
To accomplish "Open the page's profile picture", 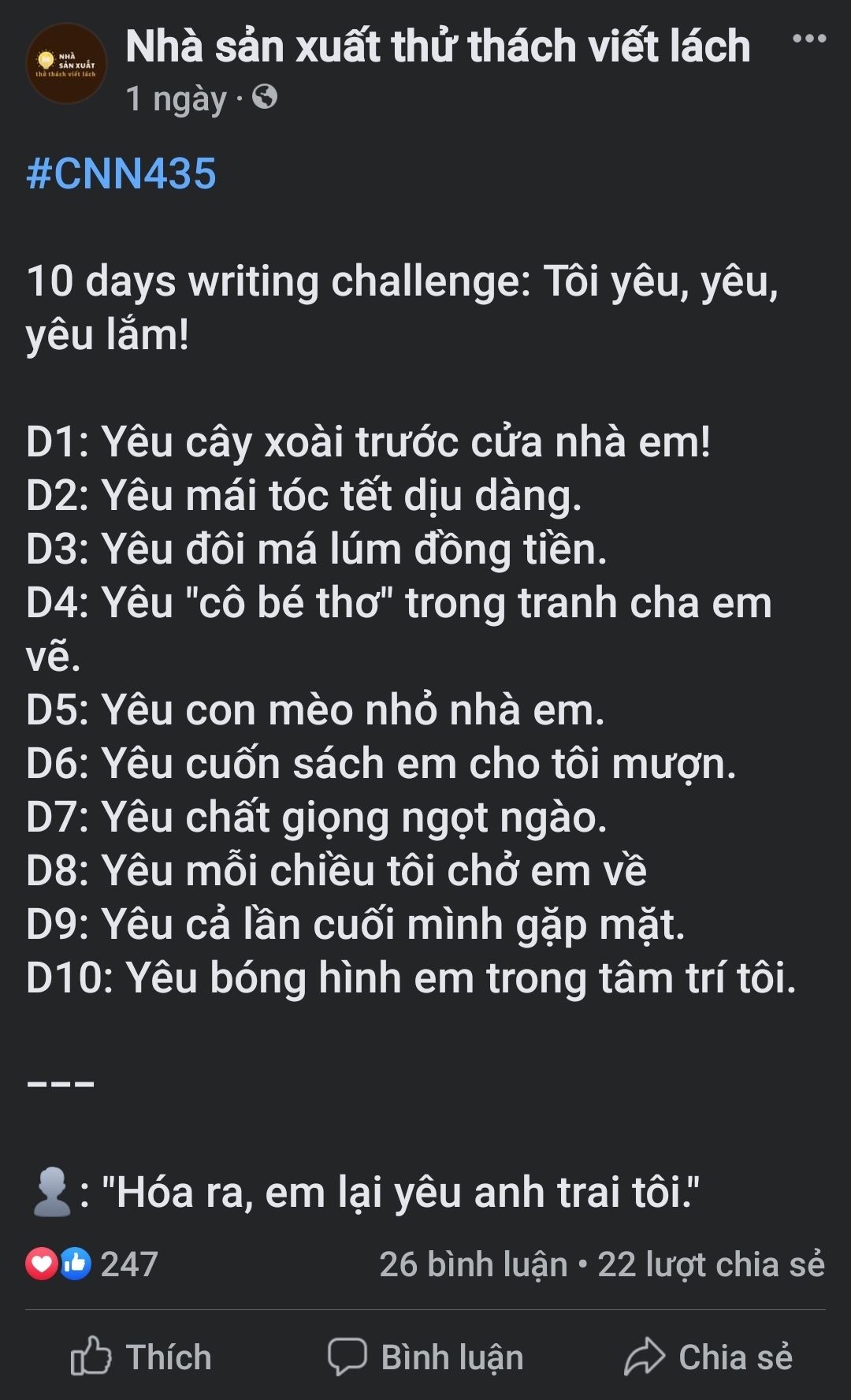I will tap(66, 64).
